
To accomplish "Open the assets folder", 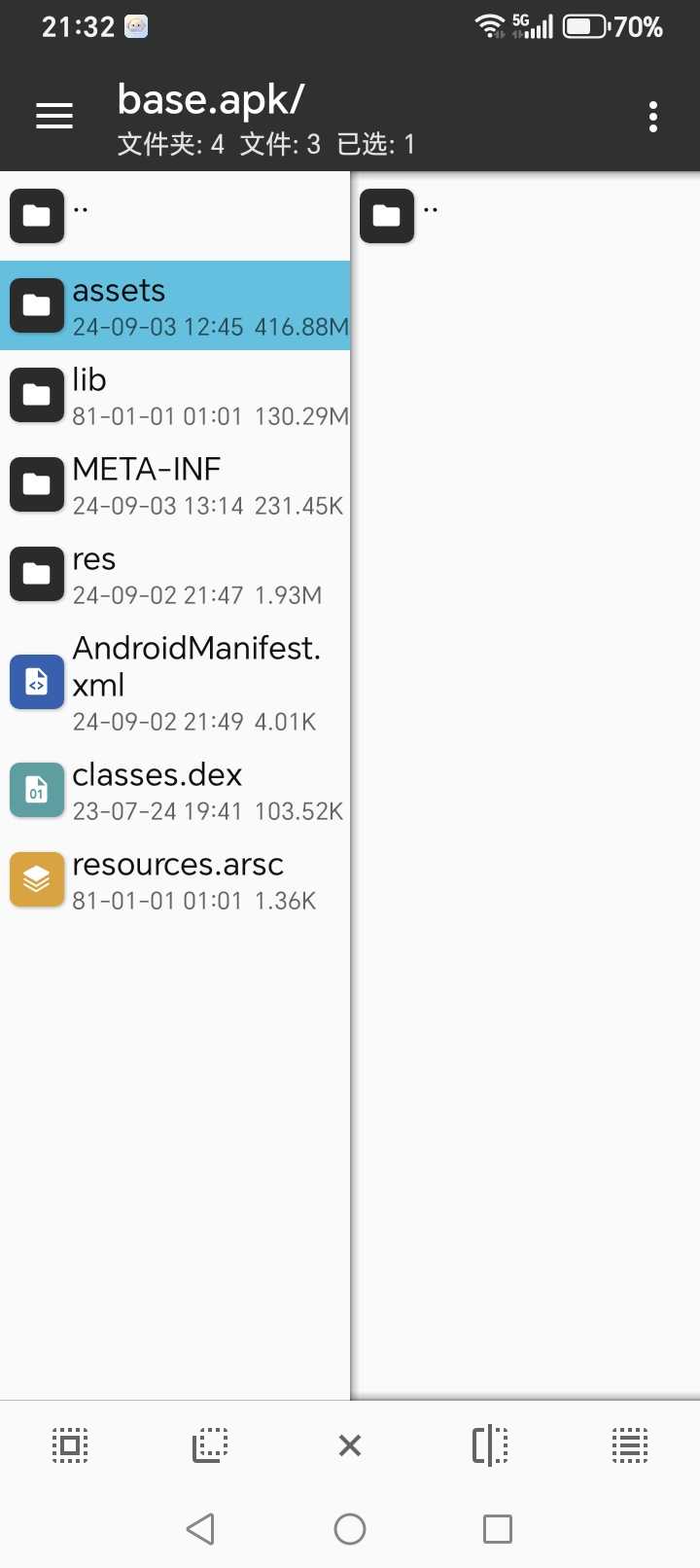I will (175, 305).
